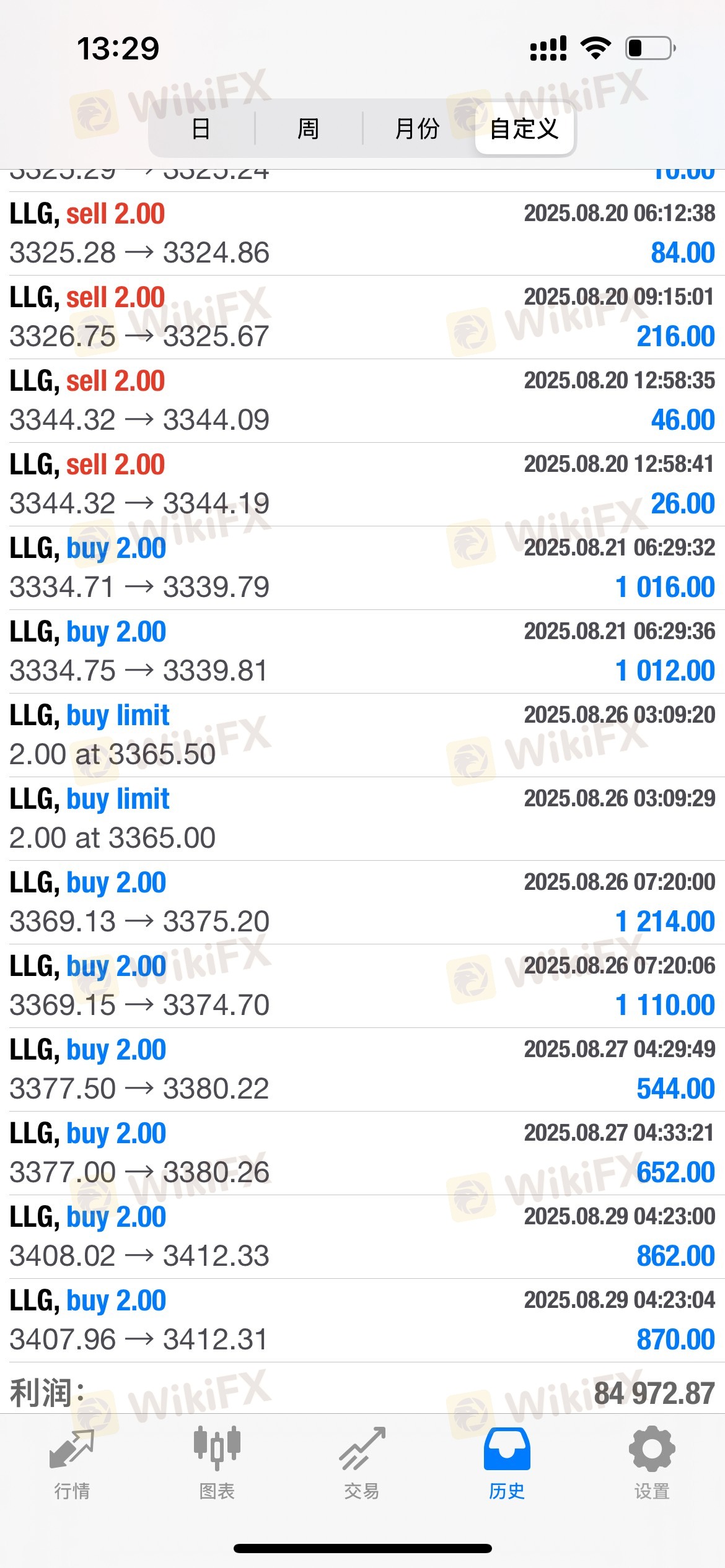Switch to the 日 (day) period
The height and width of the screenshot is (1568, 725).
[201, 129]
